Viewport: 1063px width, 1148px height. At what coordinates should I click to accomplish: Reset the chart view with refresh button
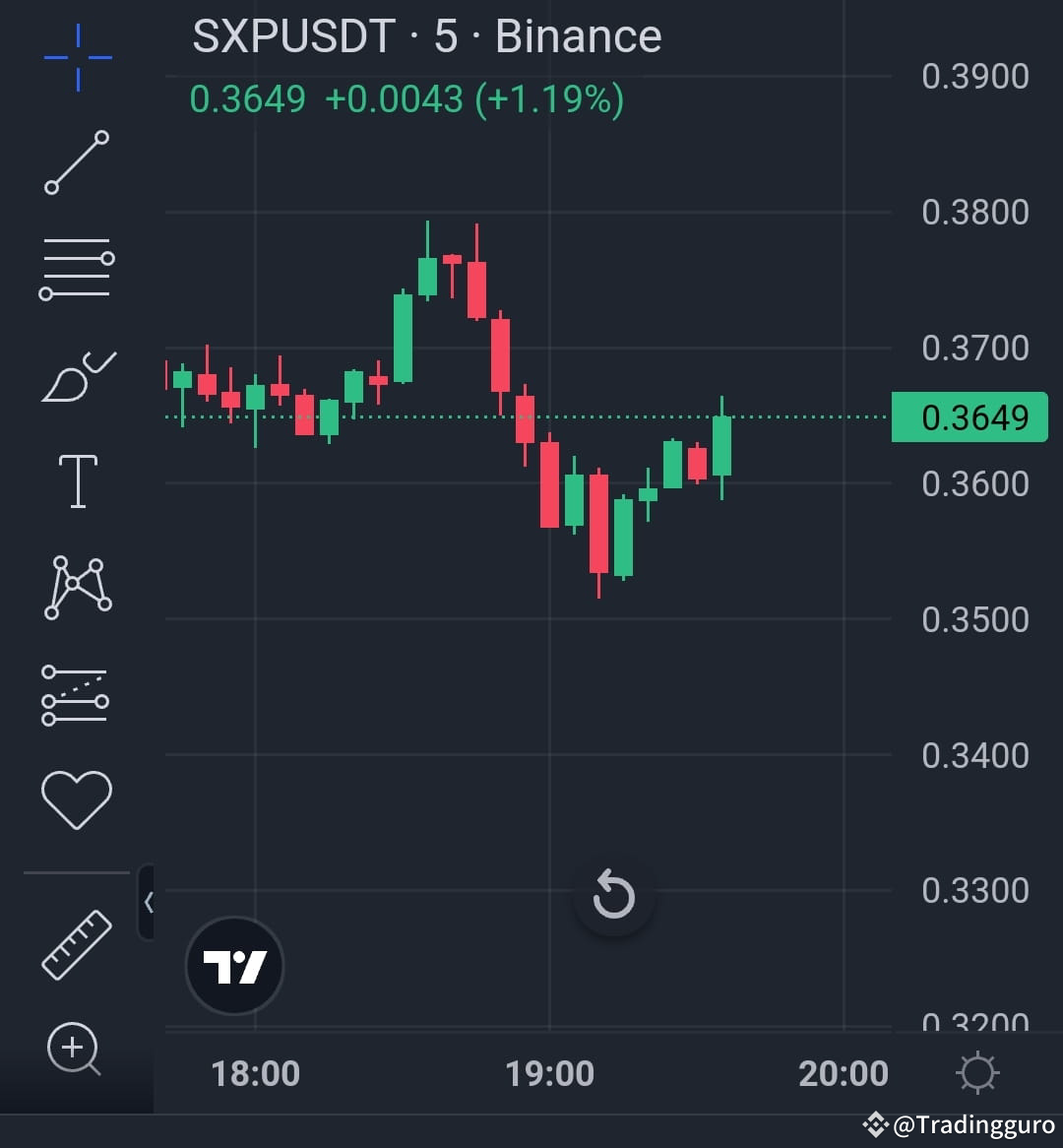tap(614, 896)
